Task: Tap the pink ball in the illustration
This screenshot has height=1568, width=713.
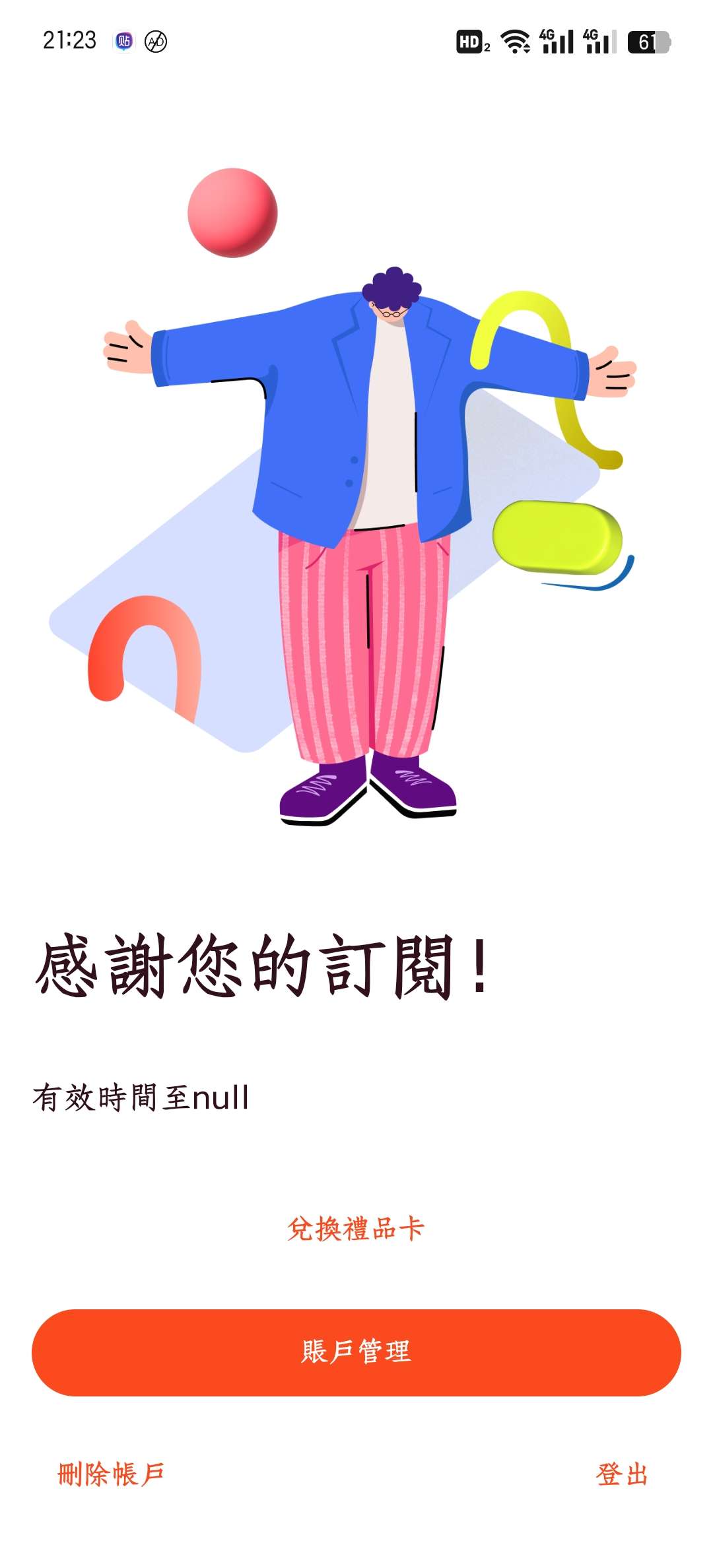Action: 232,214
